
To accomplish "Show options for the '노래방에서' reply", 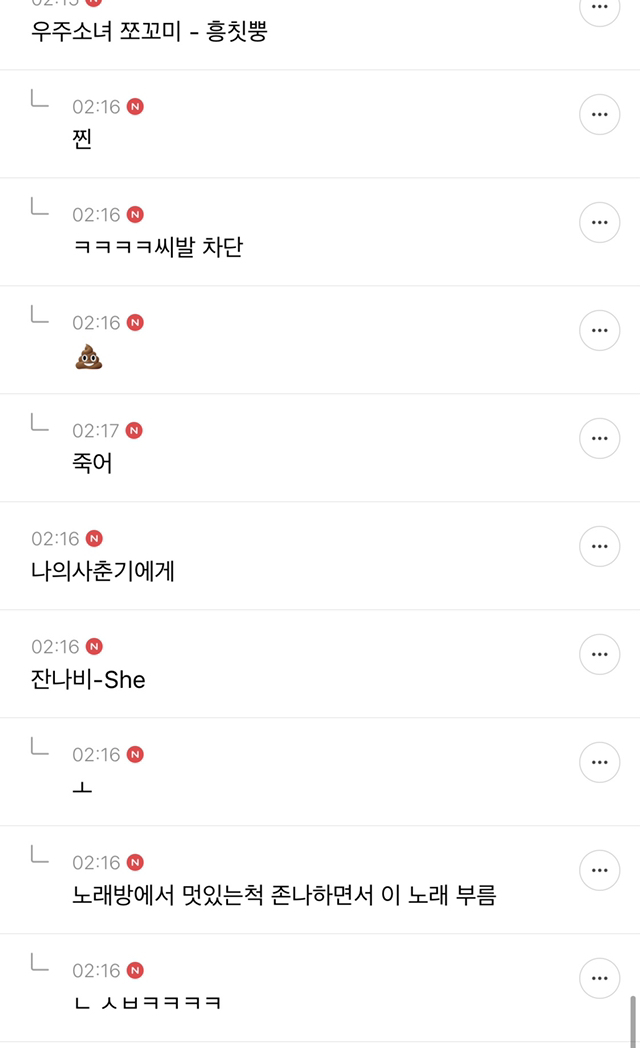I will click(599, 870).
